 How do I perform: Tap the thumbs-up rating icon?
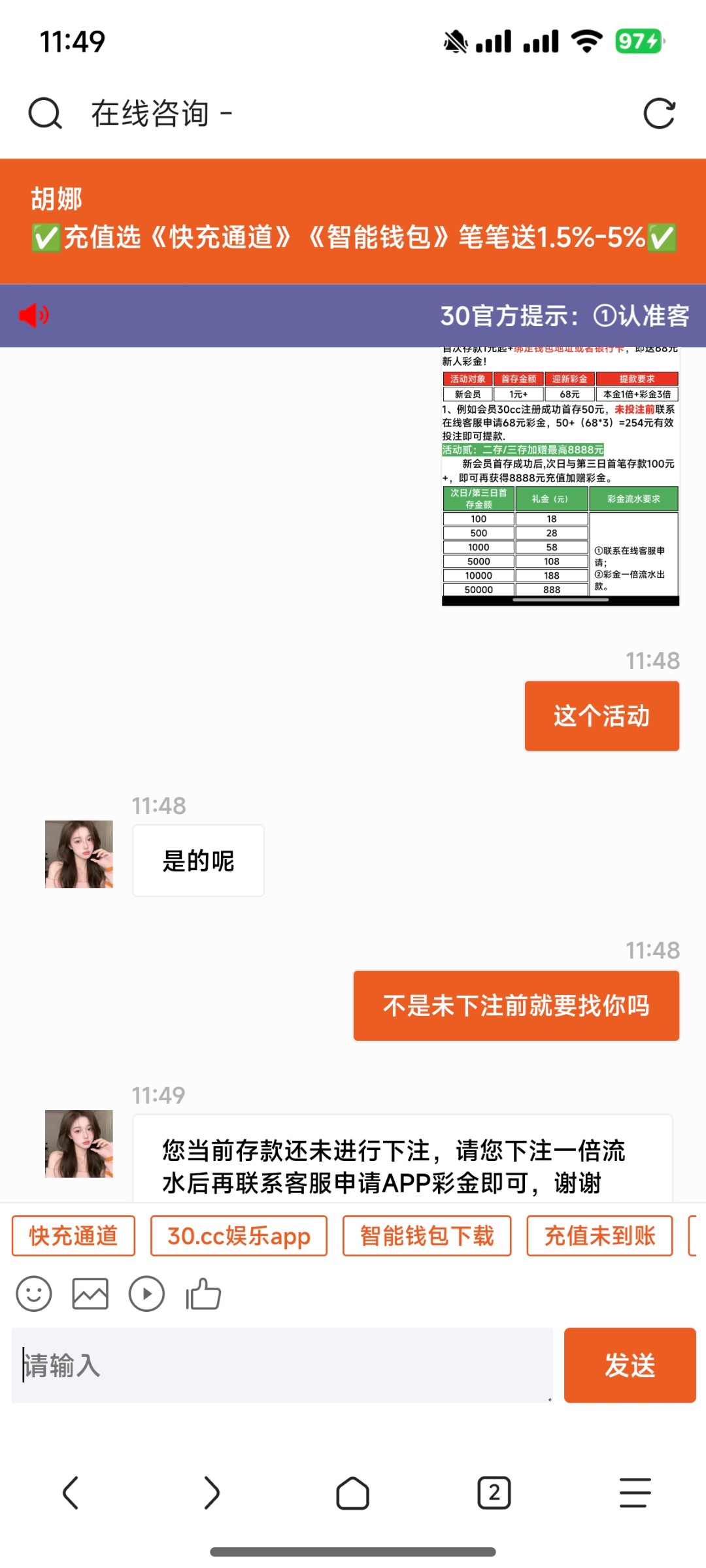pyautogui.click(x=204, y=1294)
